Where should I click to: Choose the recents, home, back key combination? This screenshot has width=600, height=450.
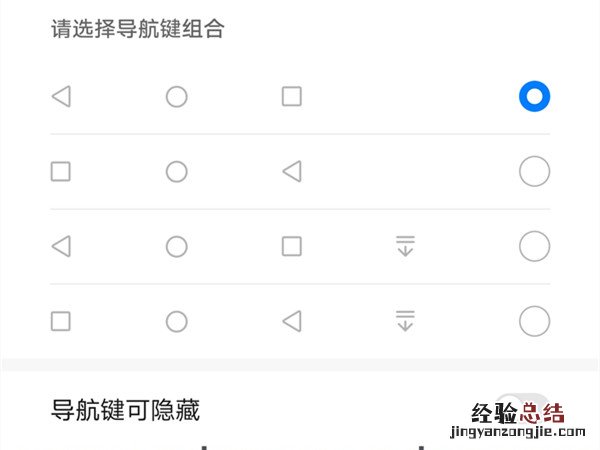coord(534,172)
